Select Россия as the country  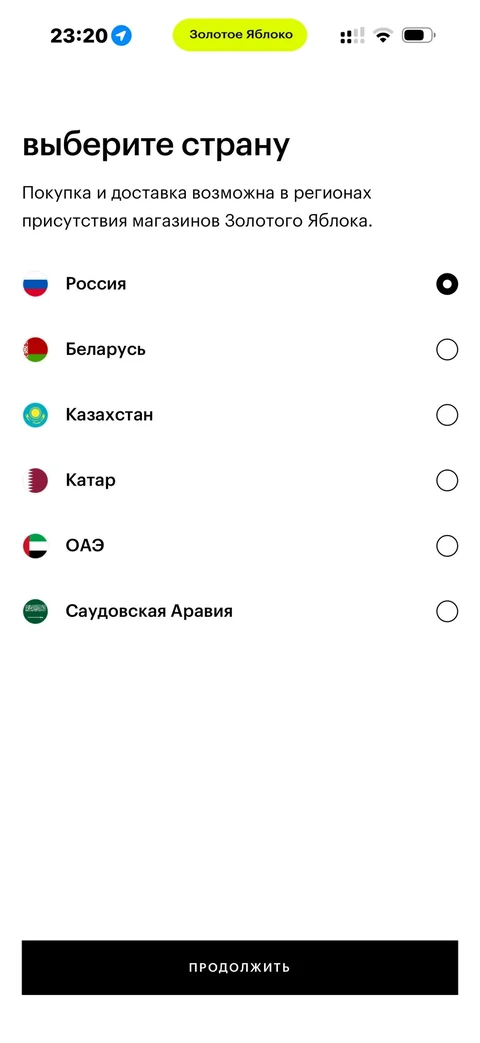240,285
